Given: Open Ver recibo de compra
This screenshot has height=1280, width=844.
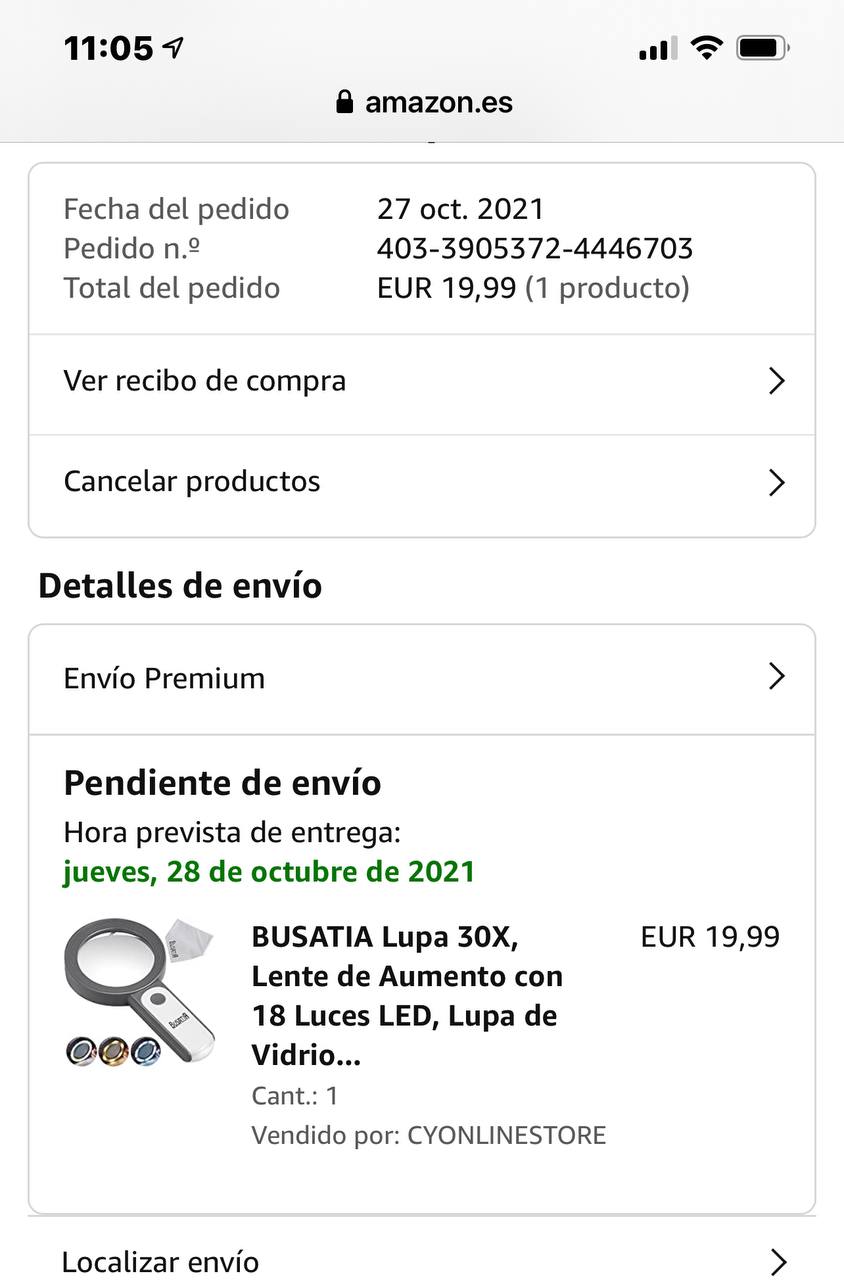Looking at the screenshot, I should (420, 382).
